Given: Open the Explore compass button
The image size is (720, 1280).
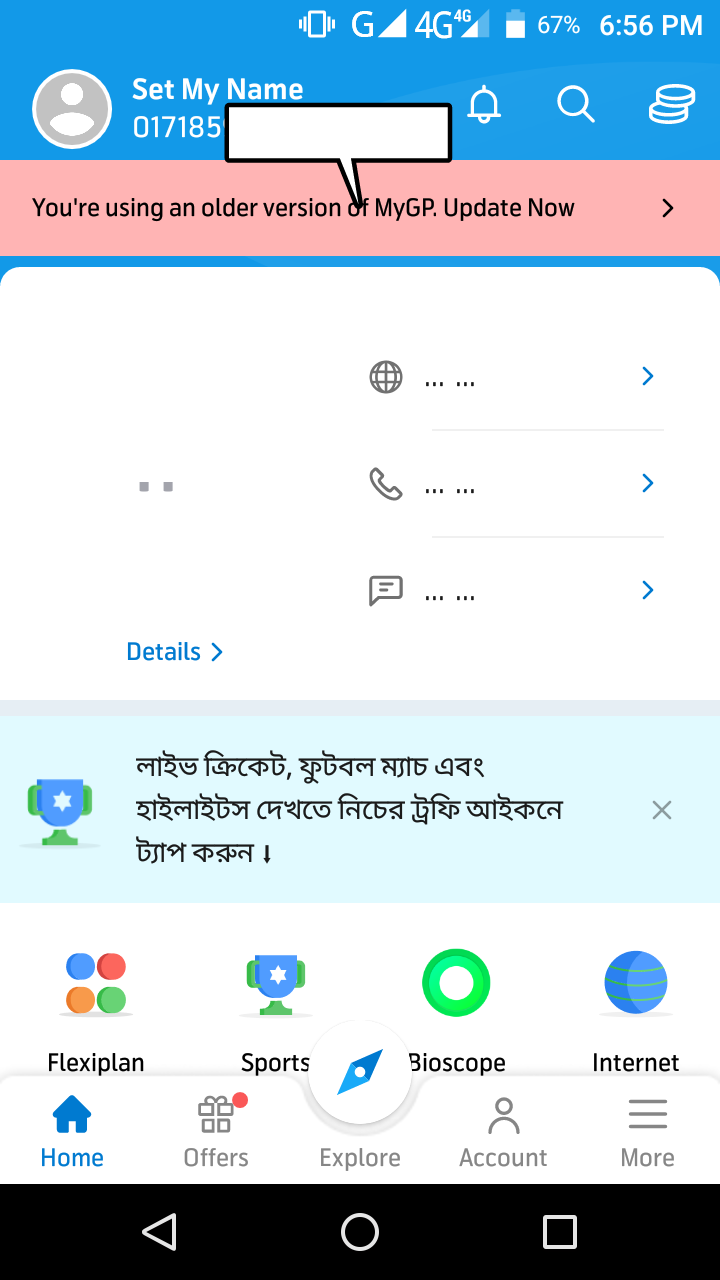Looking at the screenshot, I should tap(360, 1075).
